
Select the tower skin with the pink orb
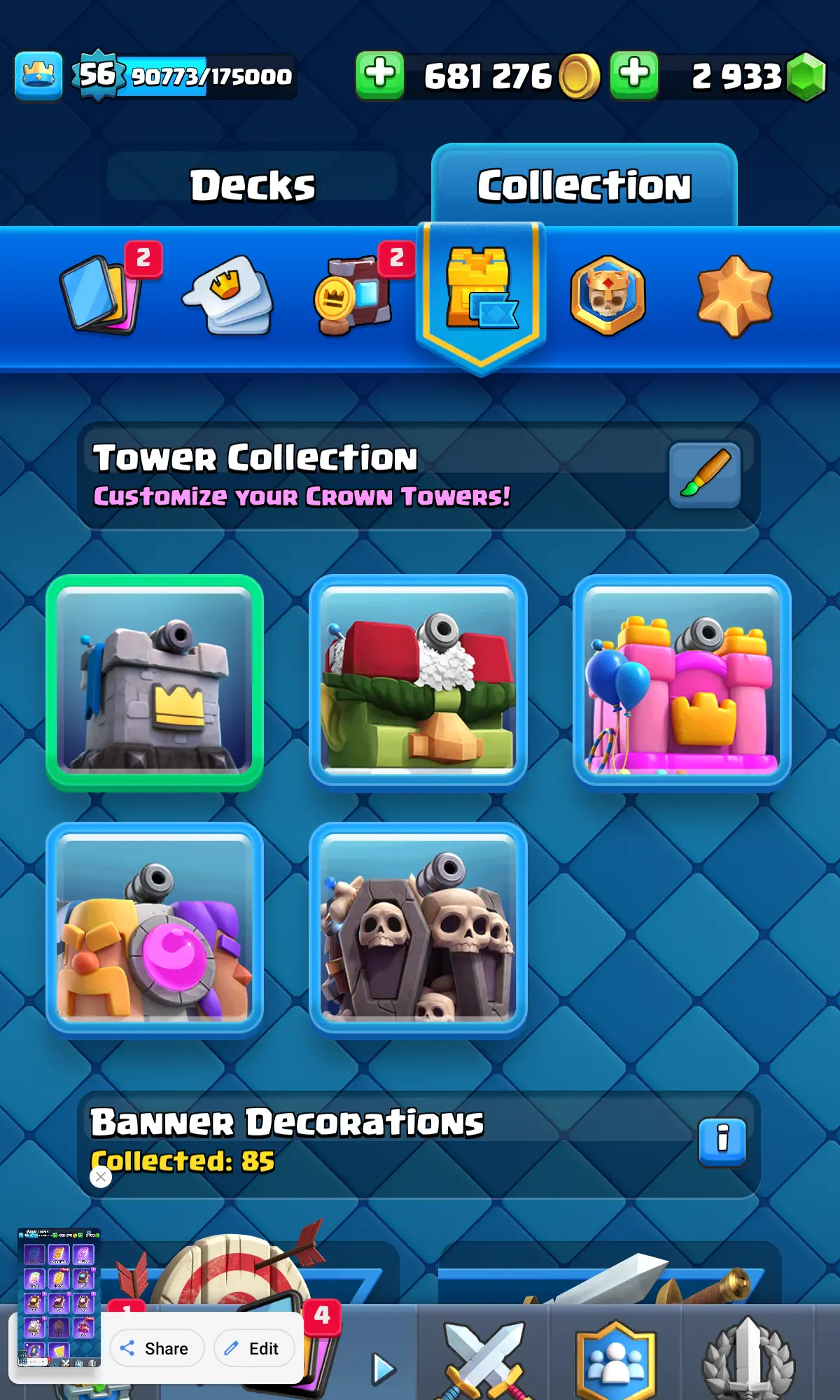click(155, 930)
